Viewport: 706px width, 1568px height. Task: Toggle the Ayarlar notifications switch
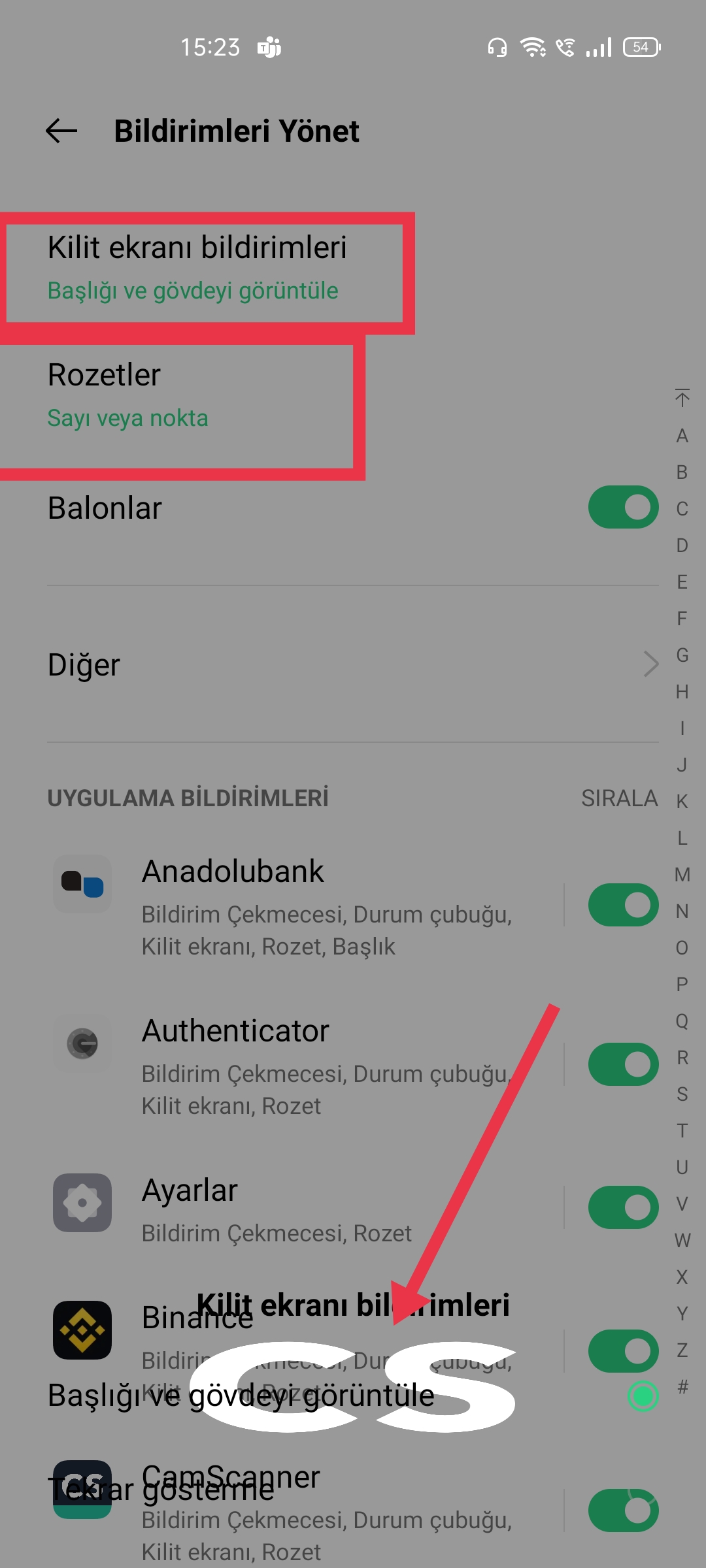point(623,1207)
